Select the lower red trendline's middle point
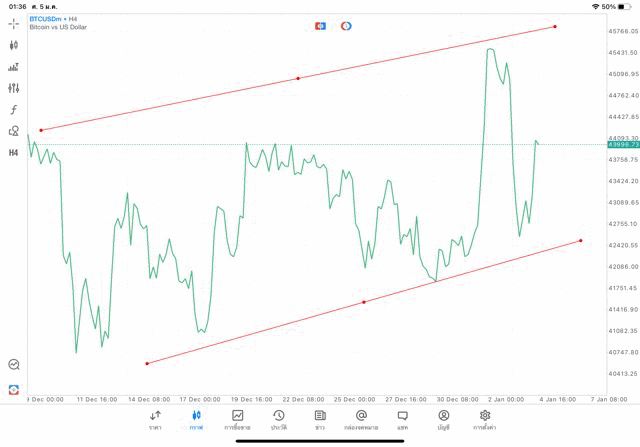640x447 pixels. (x=364, y=302)
